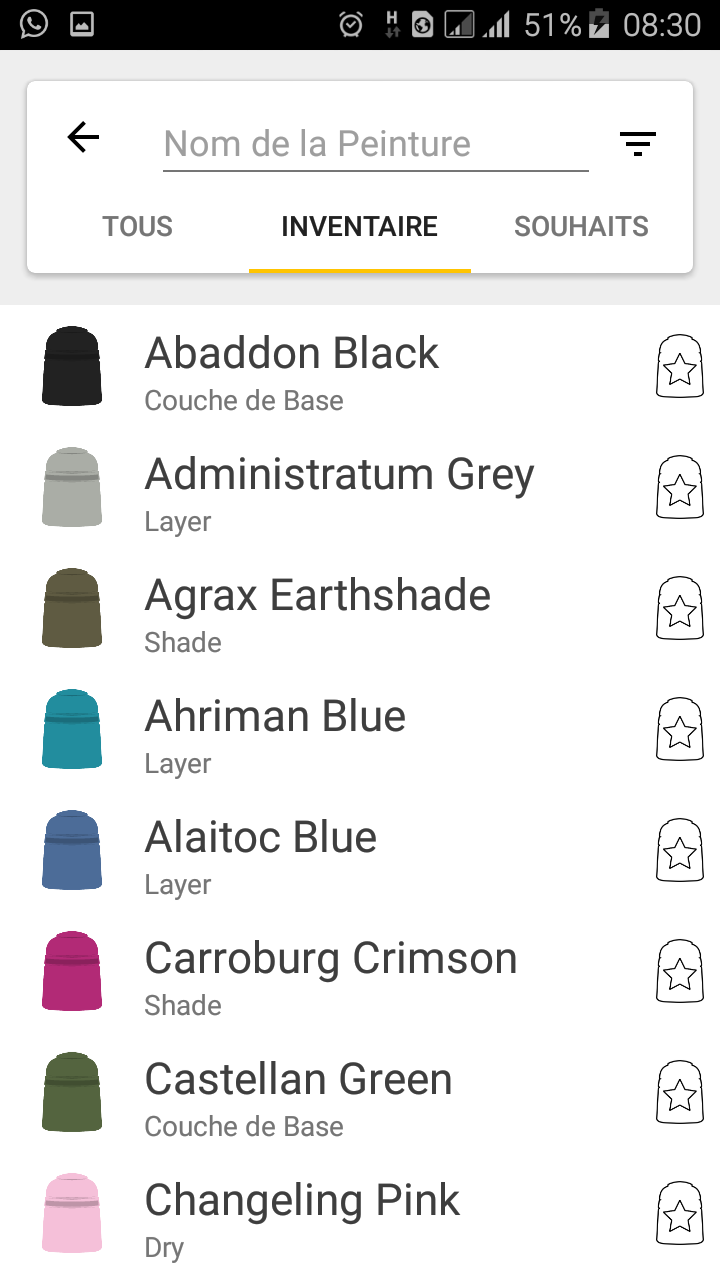Open Administratum Grey paint details
The width and height of the screenshot is (720, 1280).
(360, 488)
